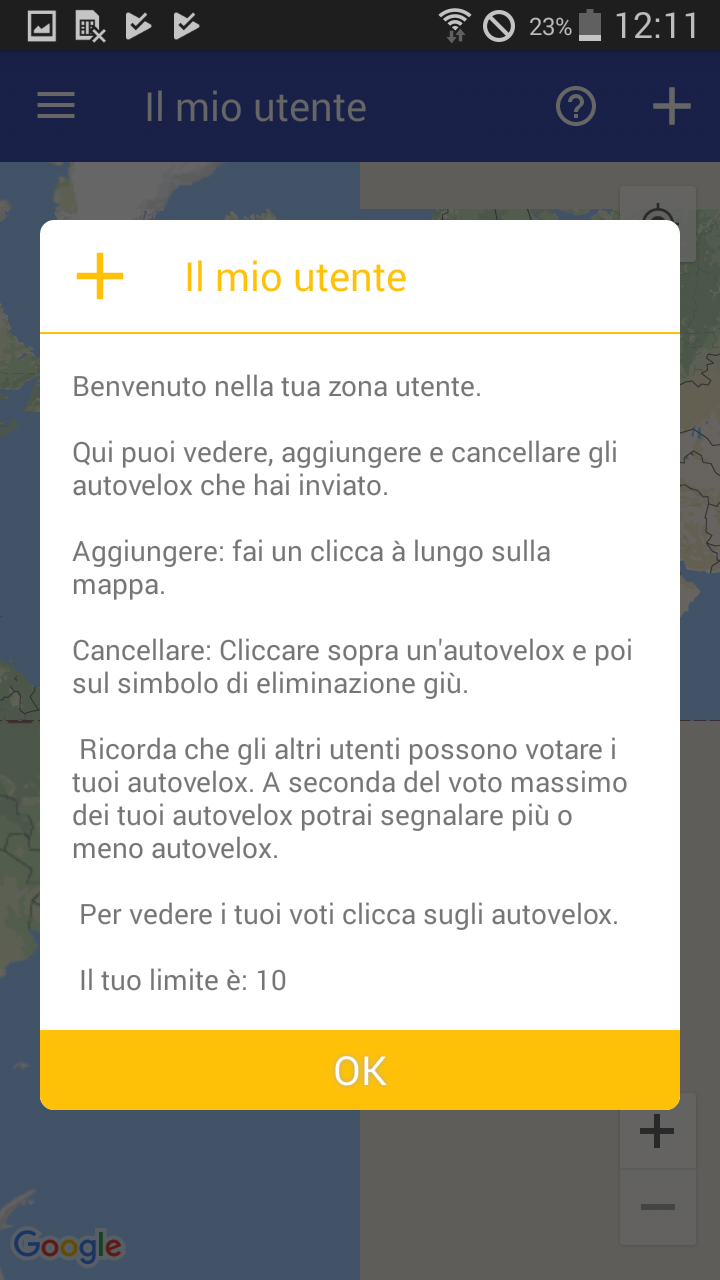Tap the plus icon in the app bar
The image size is (720, 1280).
(672, 107)
